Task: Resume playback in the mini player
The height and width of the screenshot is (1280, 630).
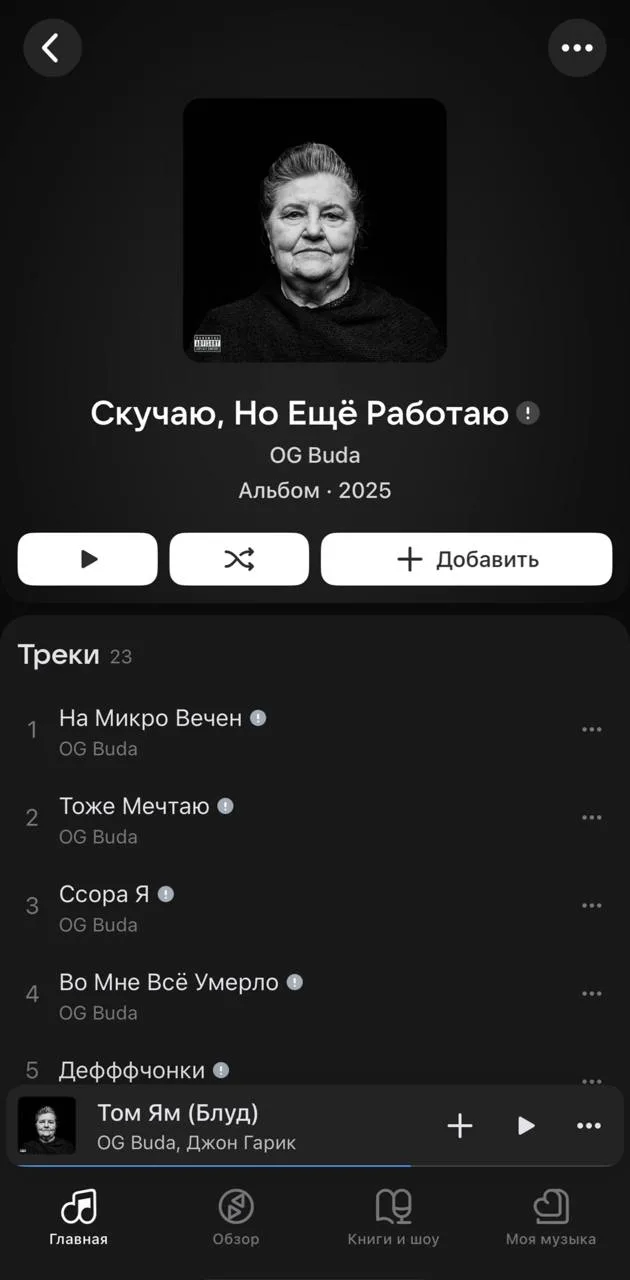Action: click(526, 1126)
